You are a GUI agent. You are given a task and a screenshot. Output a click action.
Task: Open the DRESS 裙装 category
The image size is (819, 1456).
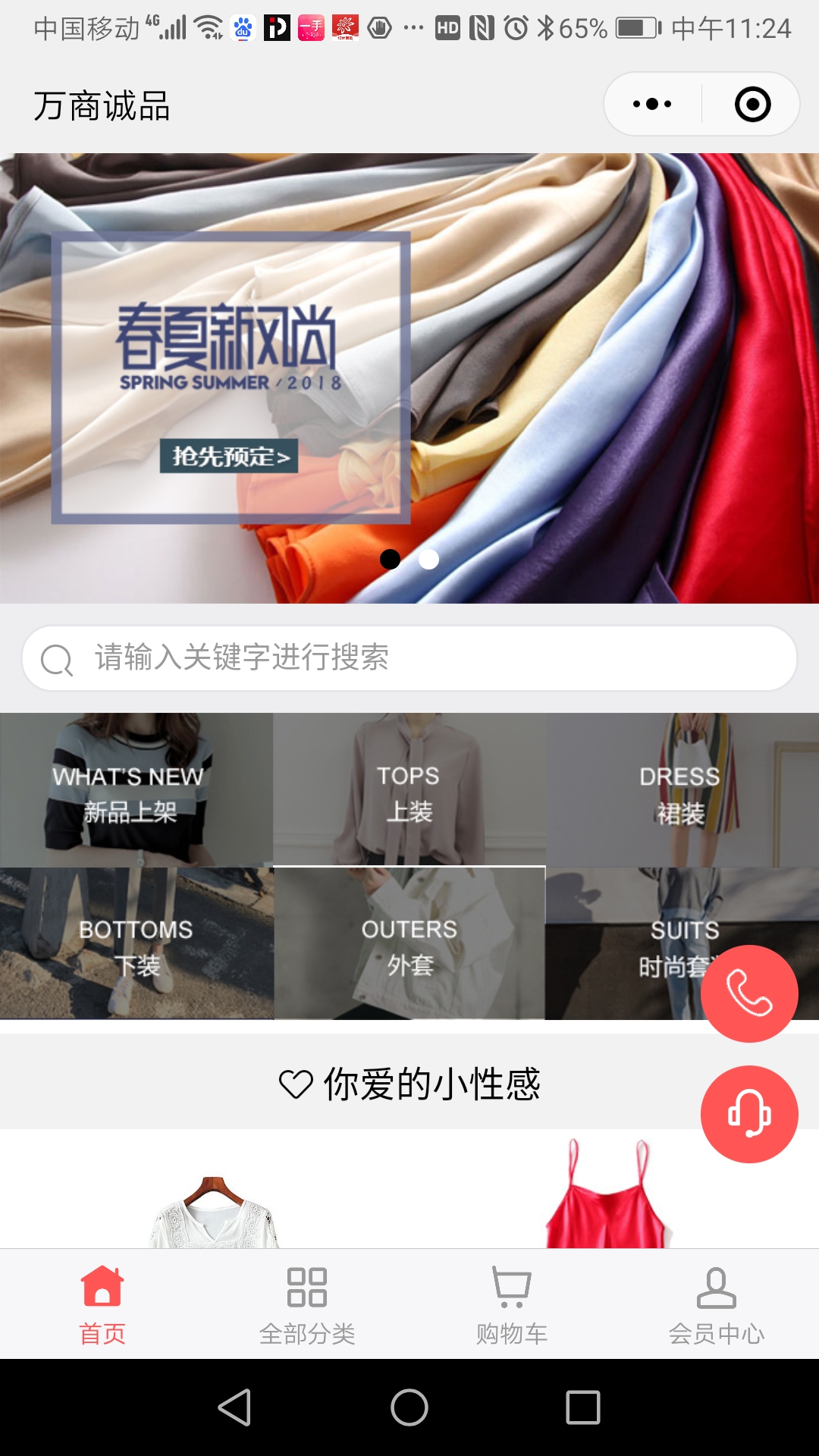coord(681,790)
